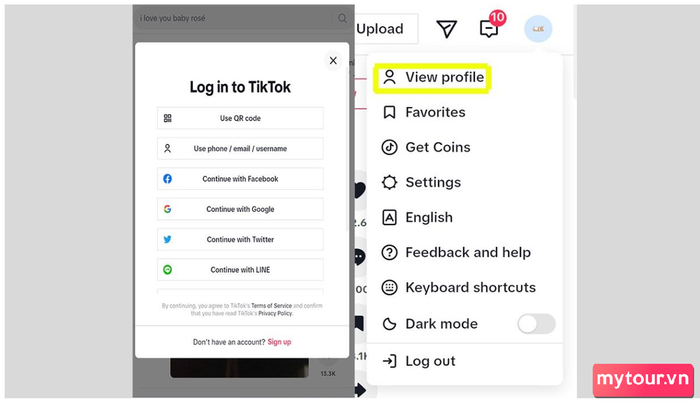This screenshot has height=405, width=700.
Task: Continue with Google
Action: click(x=240, y=209)
